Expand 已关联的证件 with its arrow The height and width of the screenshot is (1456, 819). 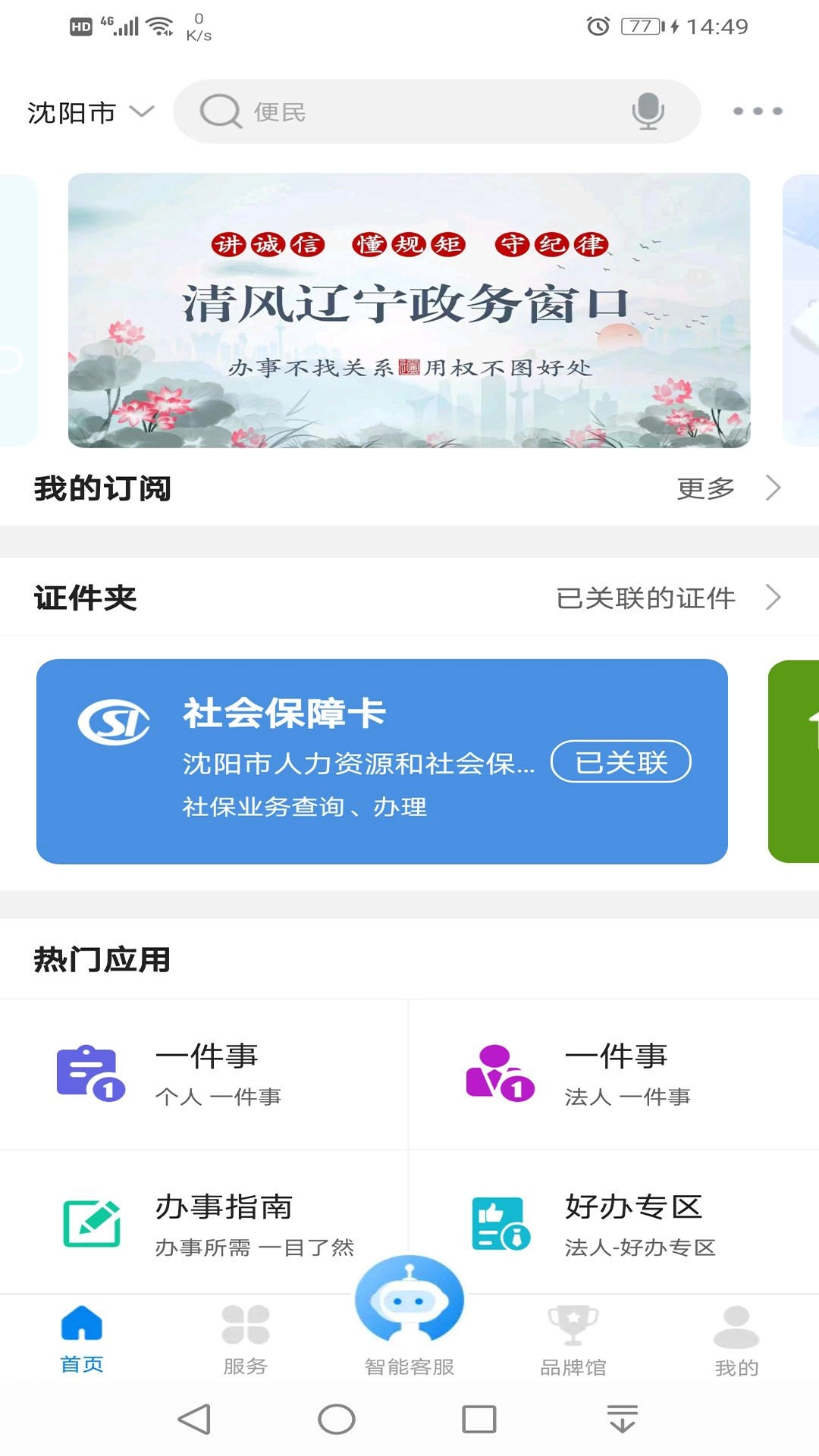pos(773,597)
